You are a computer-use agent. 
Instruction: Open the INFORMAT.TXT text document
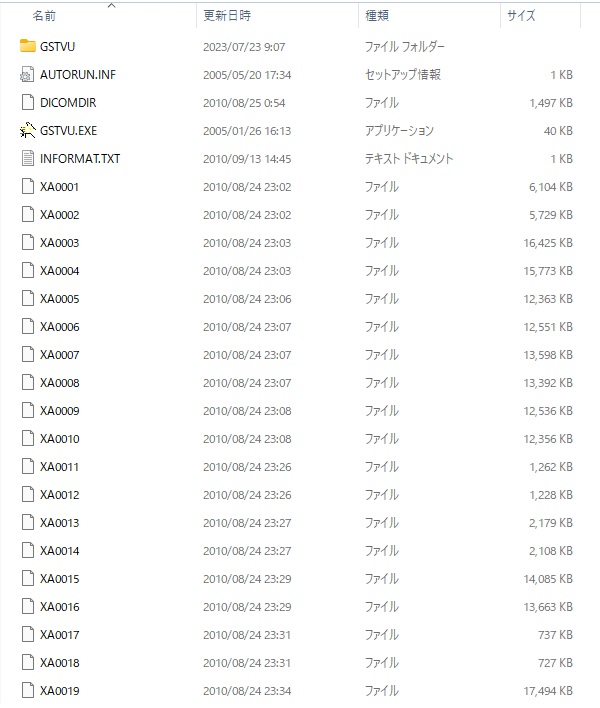click(79, 159)
